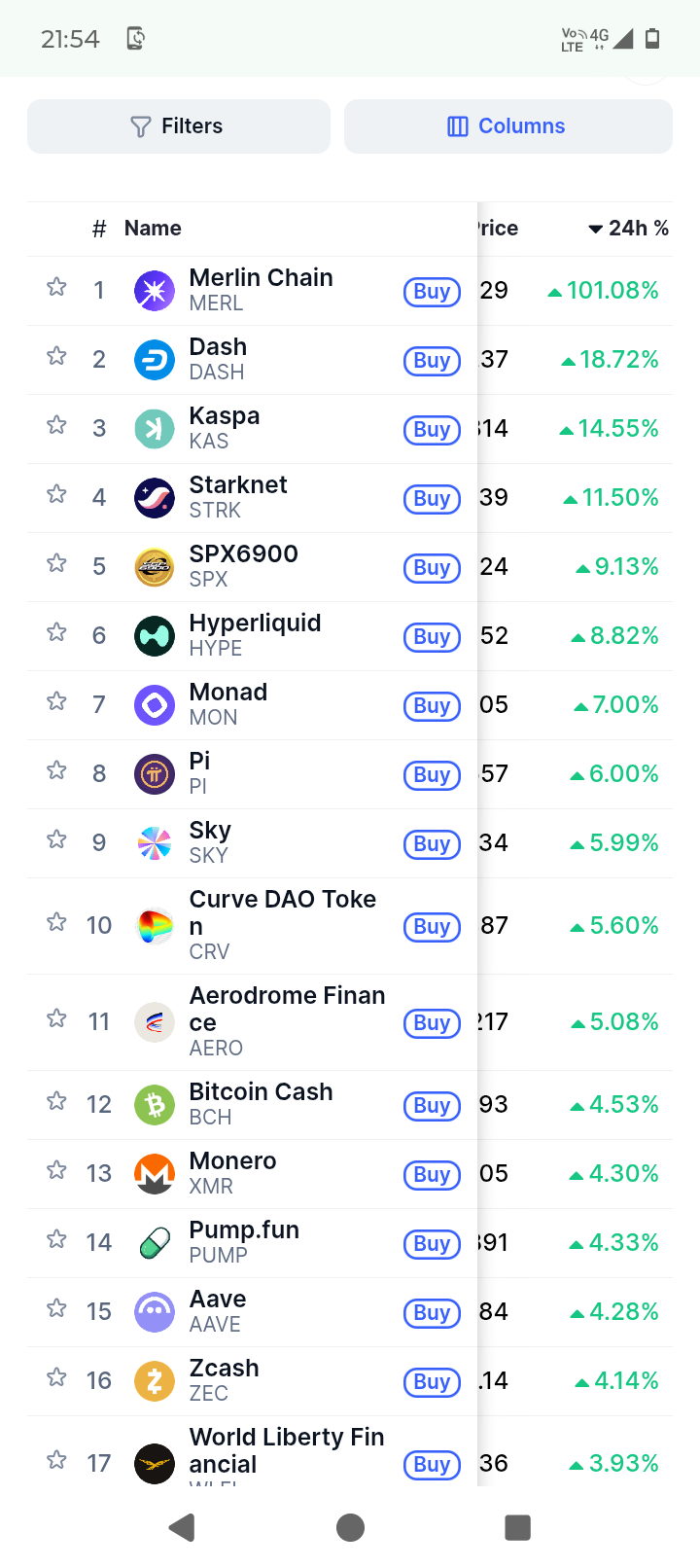Tap Buy next to Zcash
Screen dimensions: 700x1568
point(432,1382)
